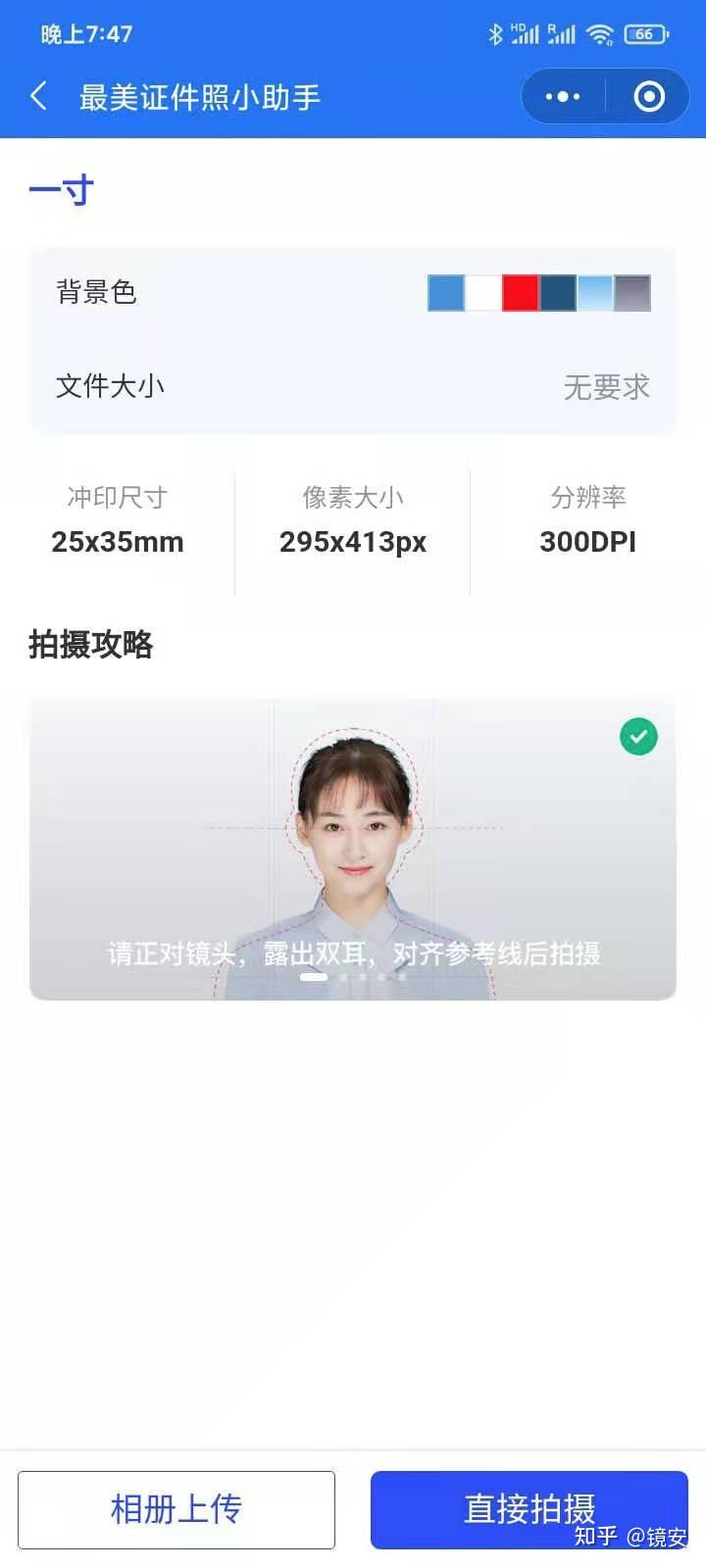This screenshot has height=1568, width=706.
Task: Choose the white background color
Action: click(x=483, y=293)
